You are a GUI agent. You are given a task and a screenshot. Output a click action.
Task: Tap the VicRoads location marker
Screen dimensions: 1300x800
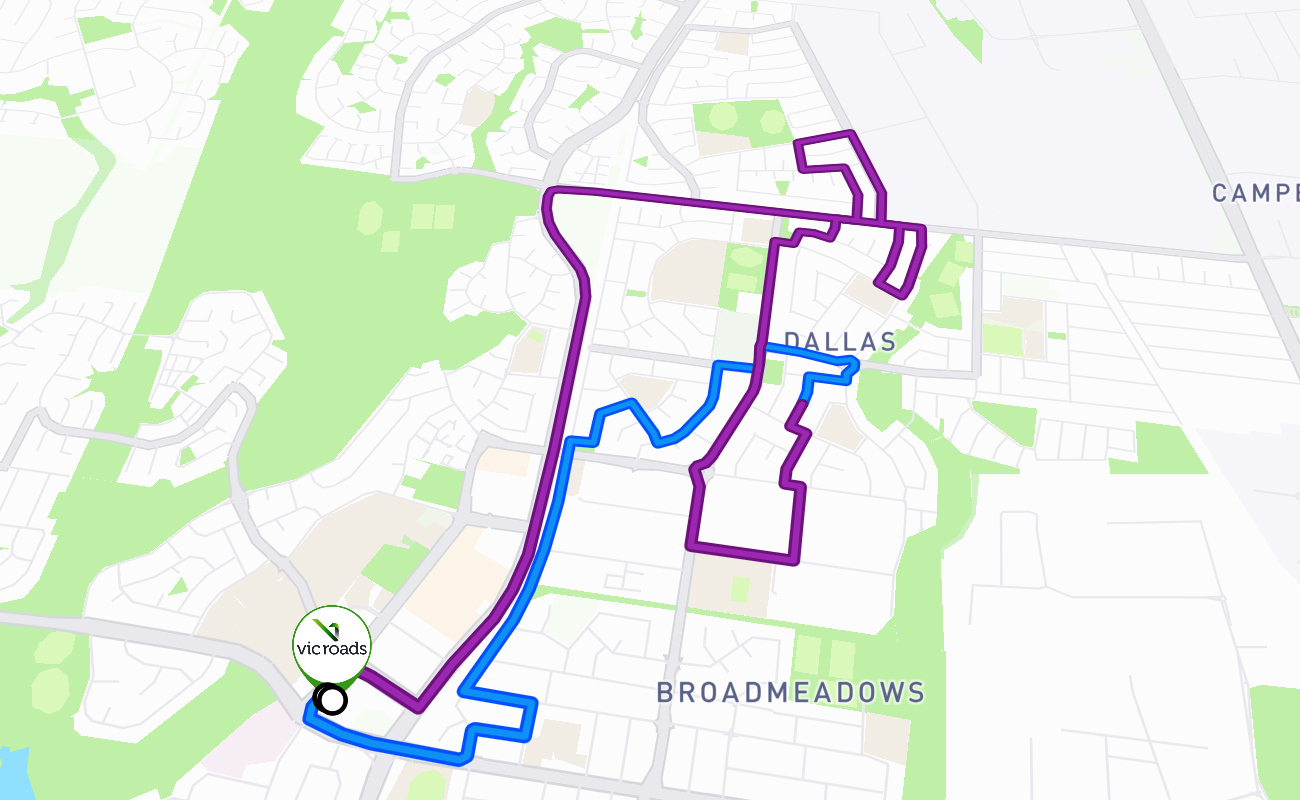(332, 646)
